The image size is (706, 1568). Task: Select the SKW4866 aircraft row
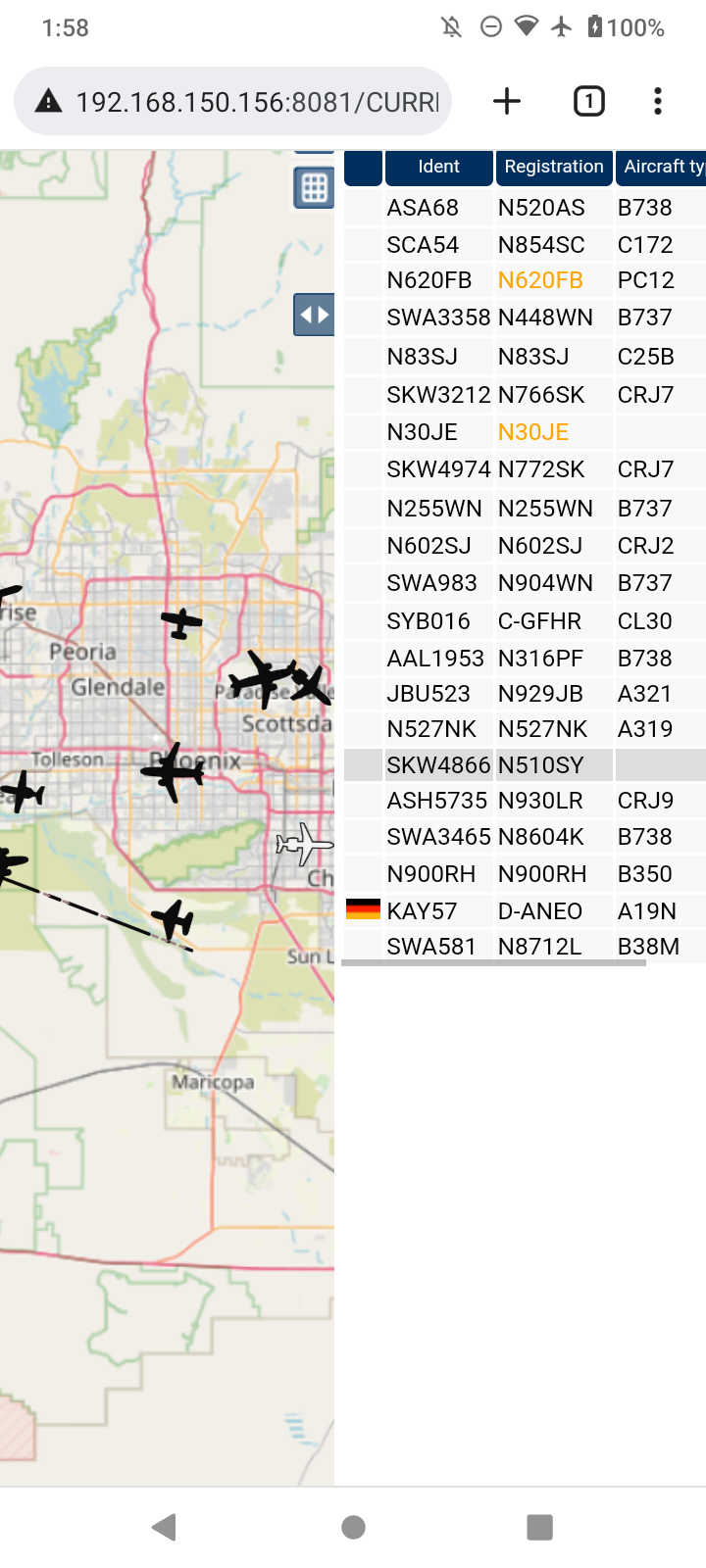[525, 765]
